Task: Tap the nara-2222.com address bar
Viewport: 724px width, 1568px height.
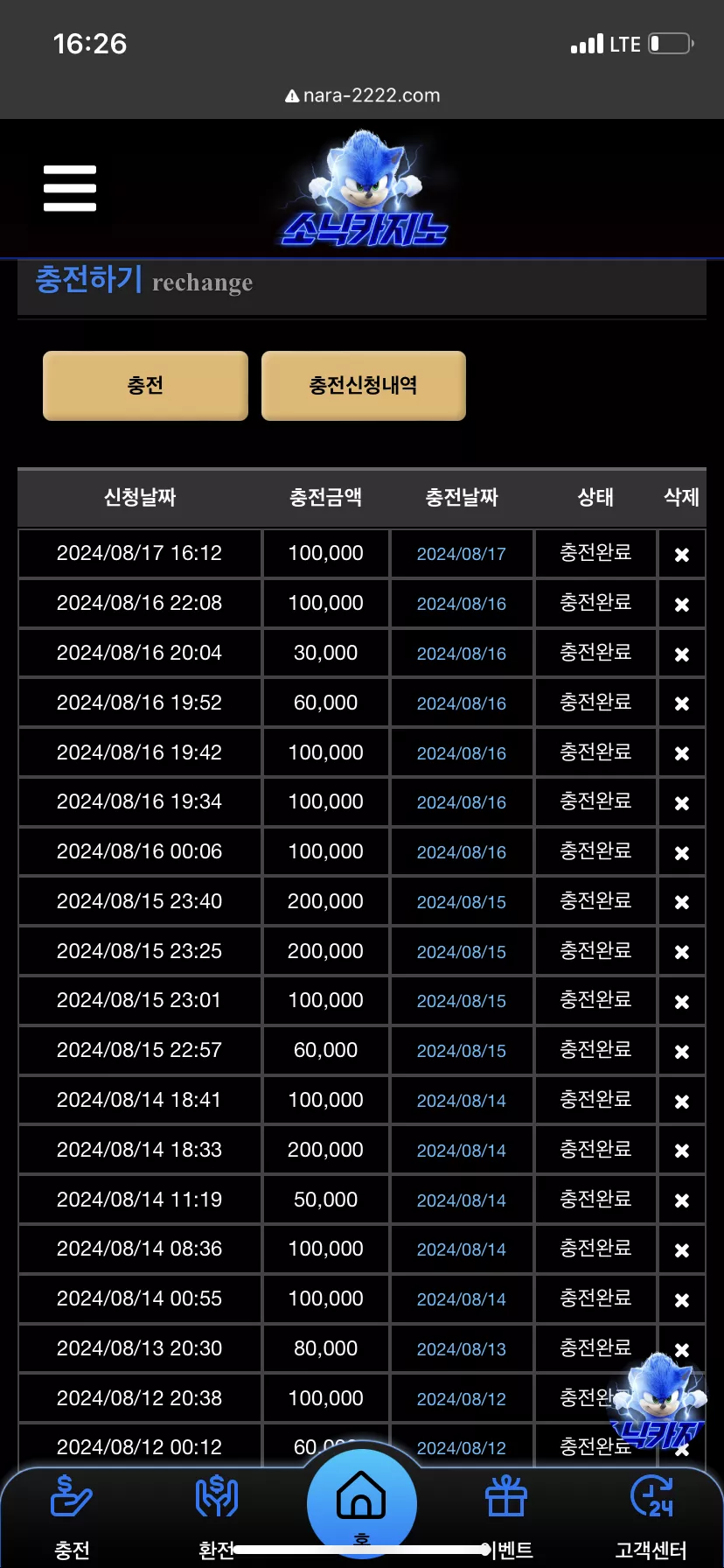Action: [x=362, y=95]
